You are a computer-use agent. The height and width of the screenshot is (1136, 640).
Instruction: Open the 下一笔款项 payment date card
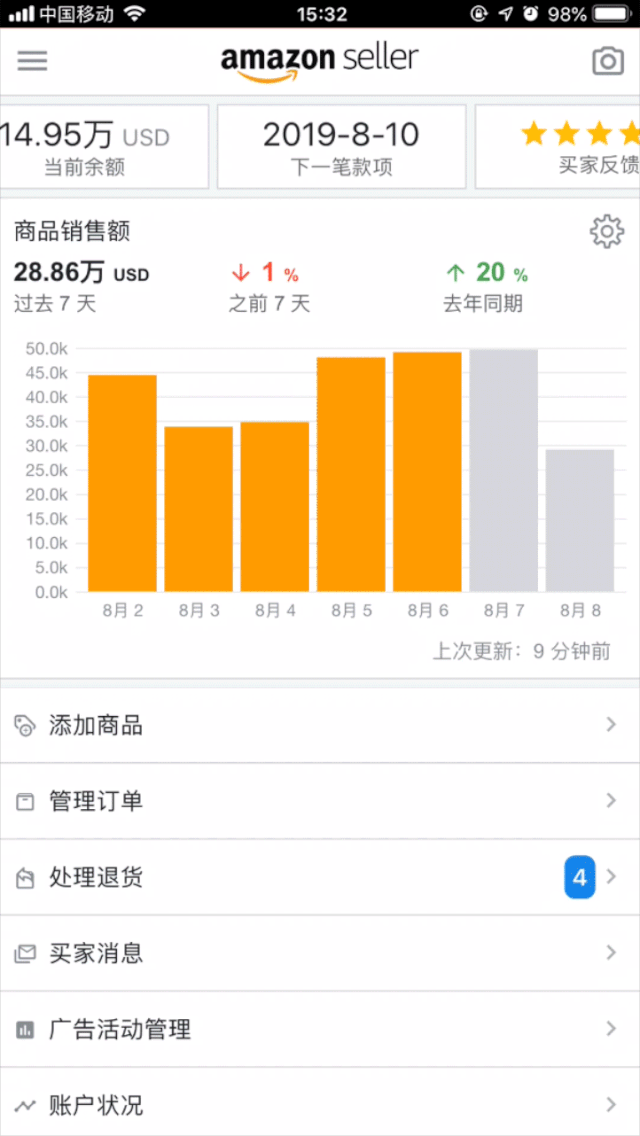(341, 147)
